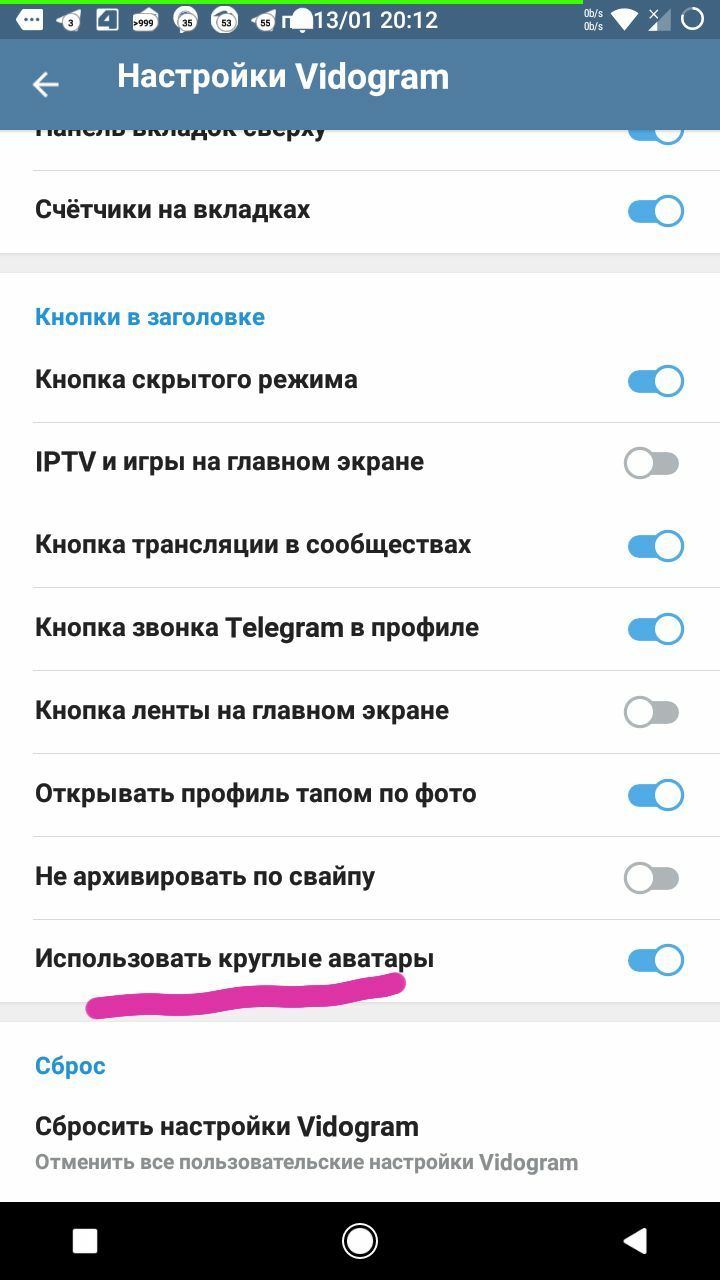Turn on Не архивировать по свайпу
This screenshot has width=720, height=1280.
[652, 878]
